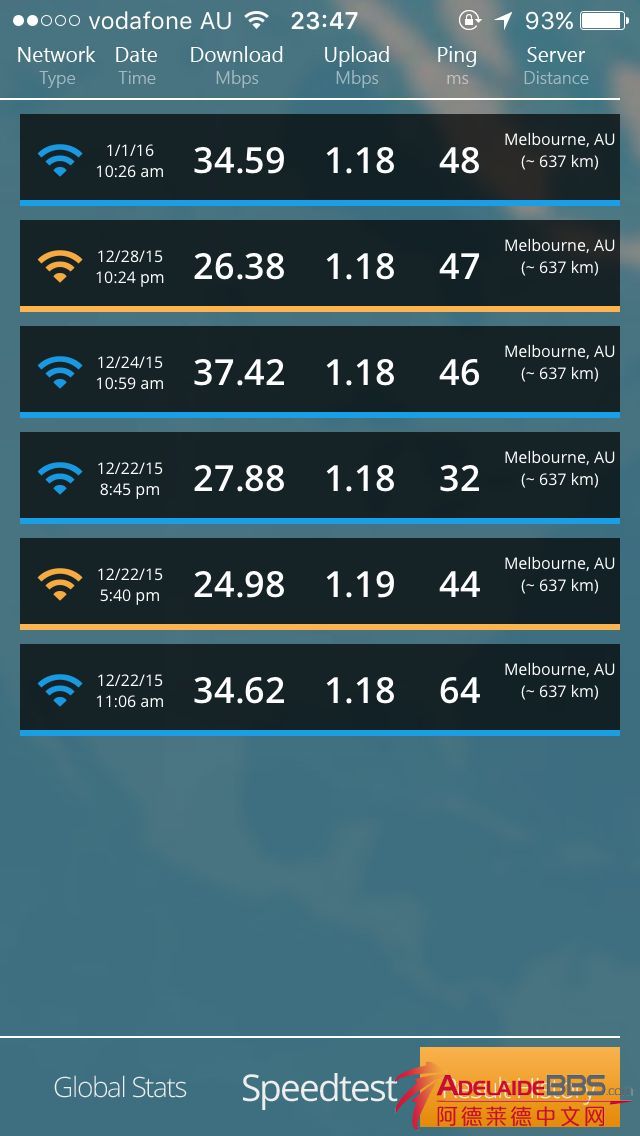Image resolution: width=640 pixels, height=1136 pixels.
Task: Open the 12/22/15 5:40 pm test
Action: (x=320, y=584)
